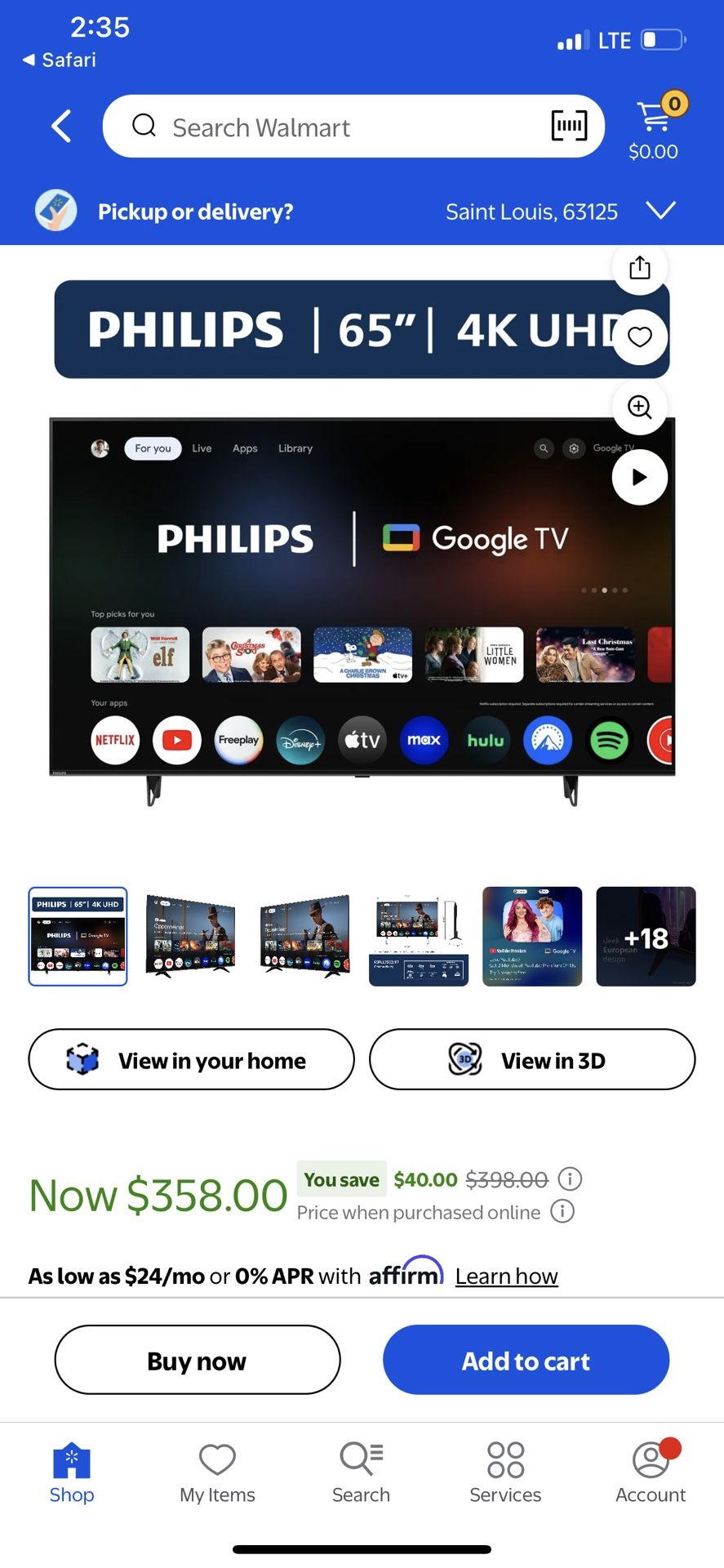Tap Buy now

click(x=197, y=1361)
